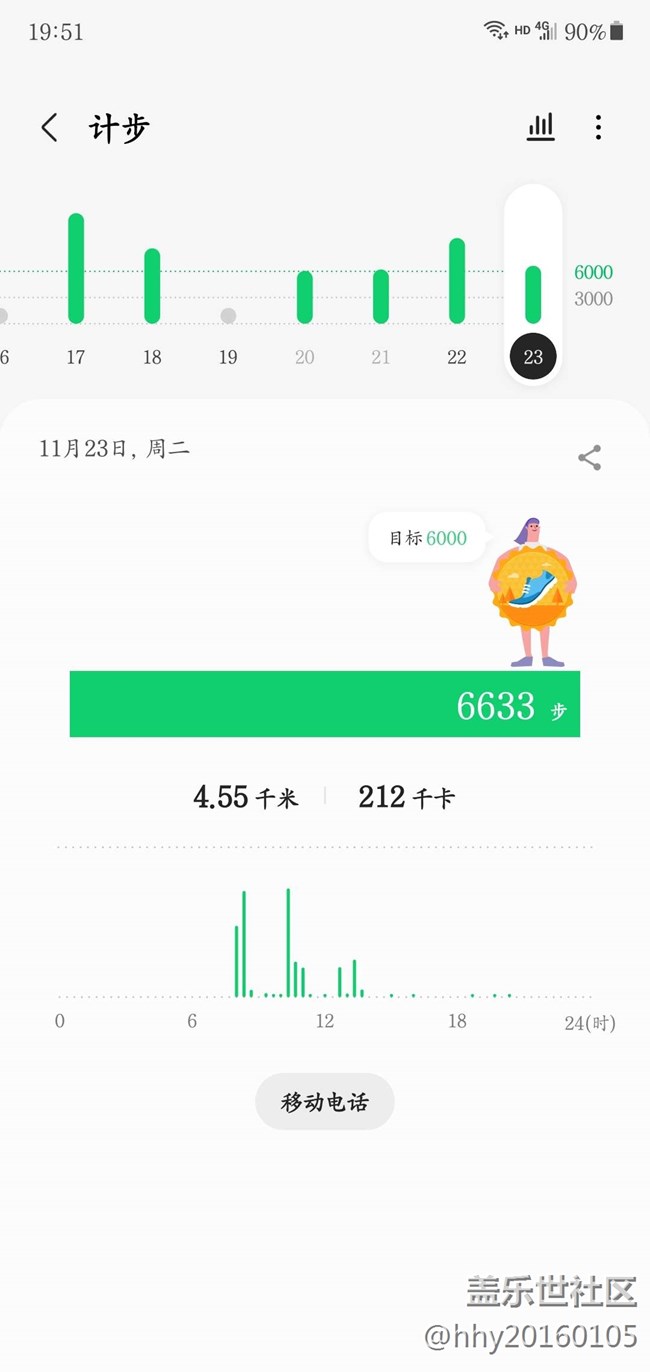Tap the 移动电话 data source button
Screen dimensions: 650x1372
click(325, 1102)
